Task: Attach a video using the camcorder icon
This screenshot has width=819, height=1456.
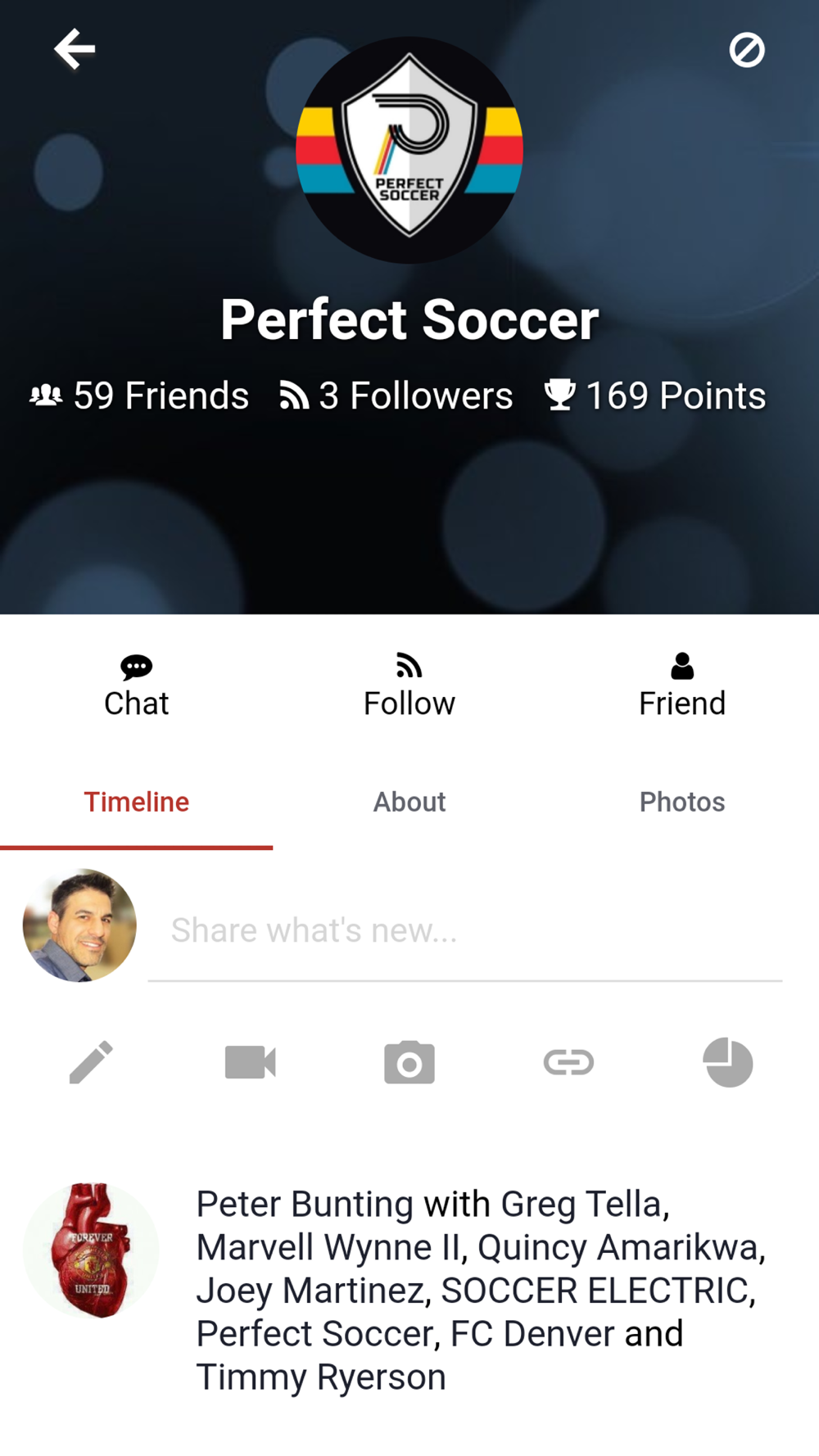Action: coord(250,1062)
